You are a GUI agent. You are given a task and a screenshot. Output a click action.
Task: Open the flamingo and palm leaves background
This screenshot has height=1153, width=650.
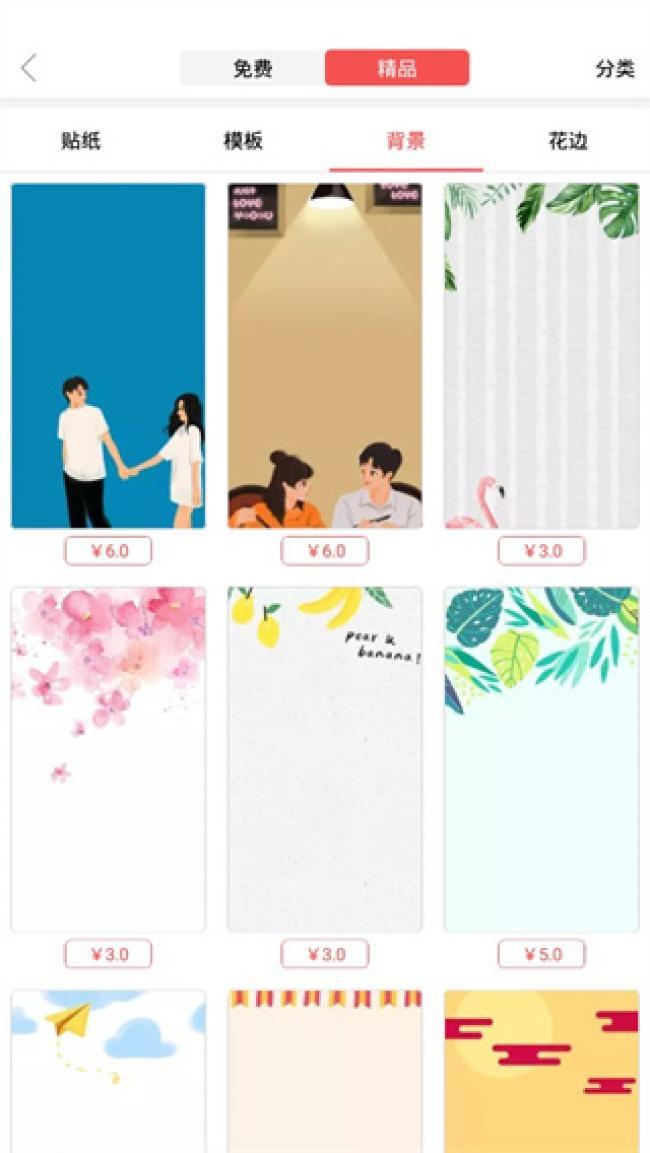[x=541, y=355]
